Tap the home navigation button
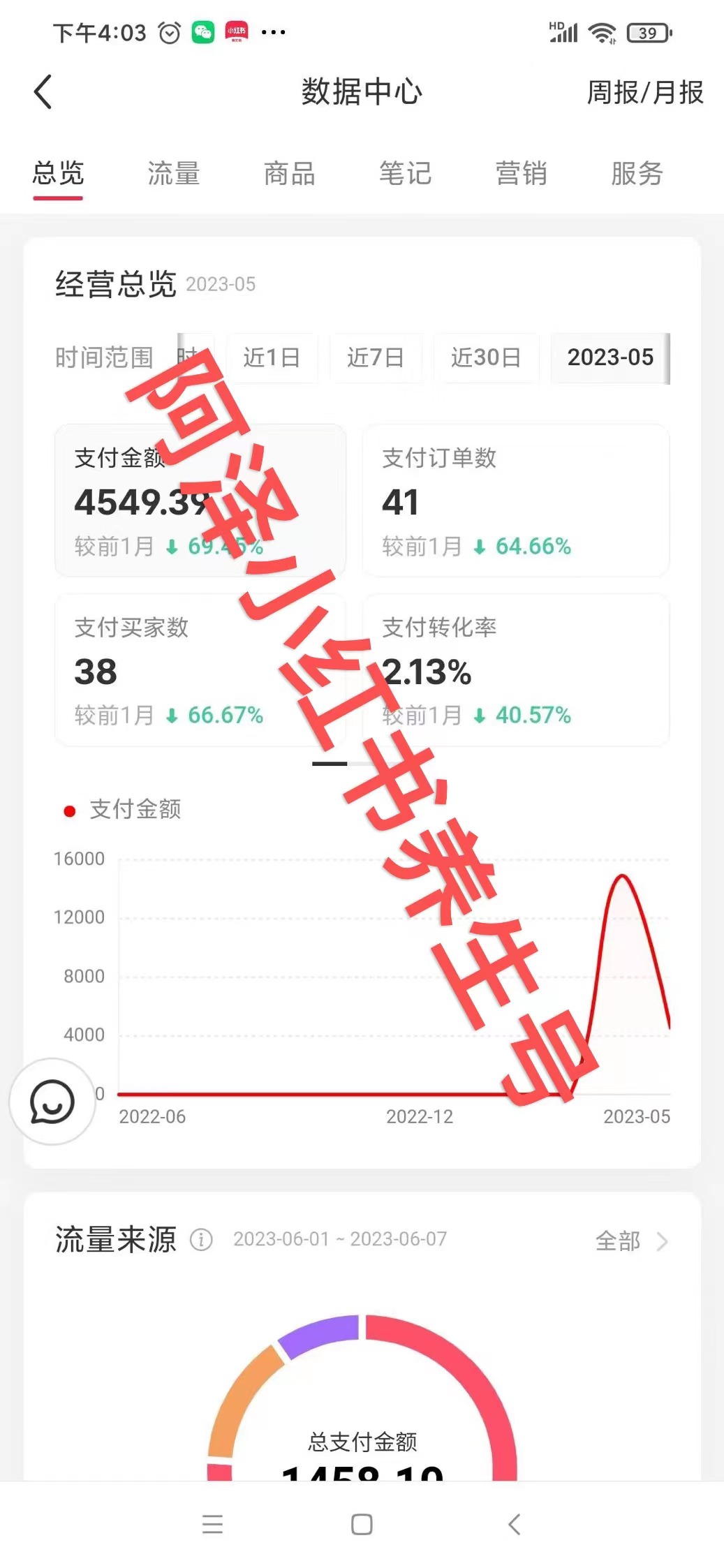Screen dimensions: 724x1568 click(x=360, y=1525)
